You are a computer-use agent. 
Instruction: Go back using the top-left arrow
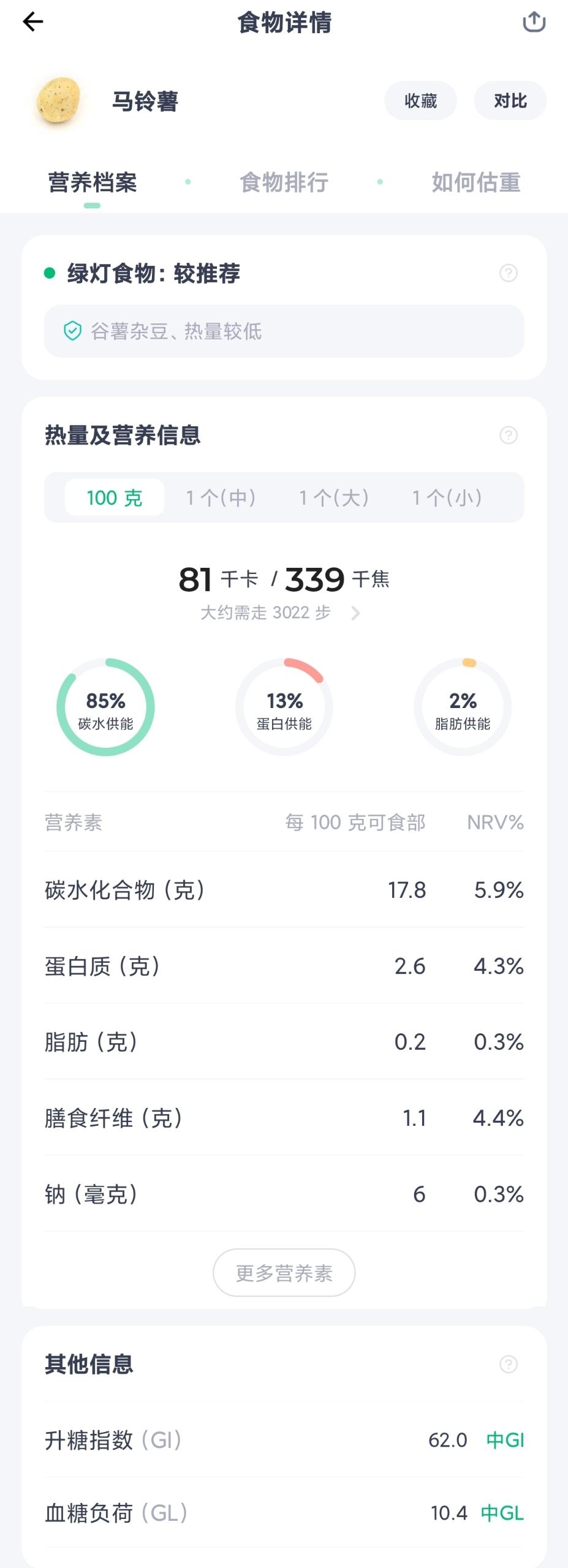click(33, 22)
